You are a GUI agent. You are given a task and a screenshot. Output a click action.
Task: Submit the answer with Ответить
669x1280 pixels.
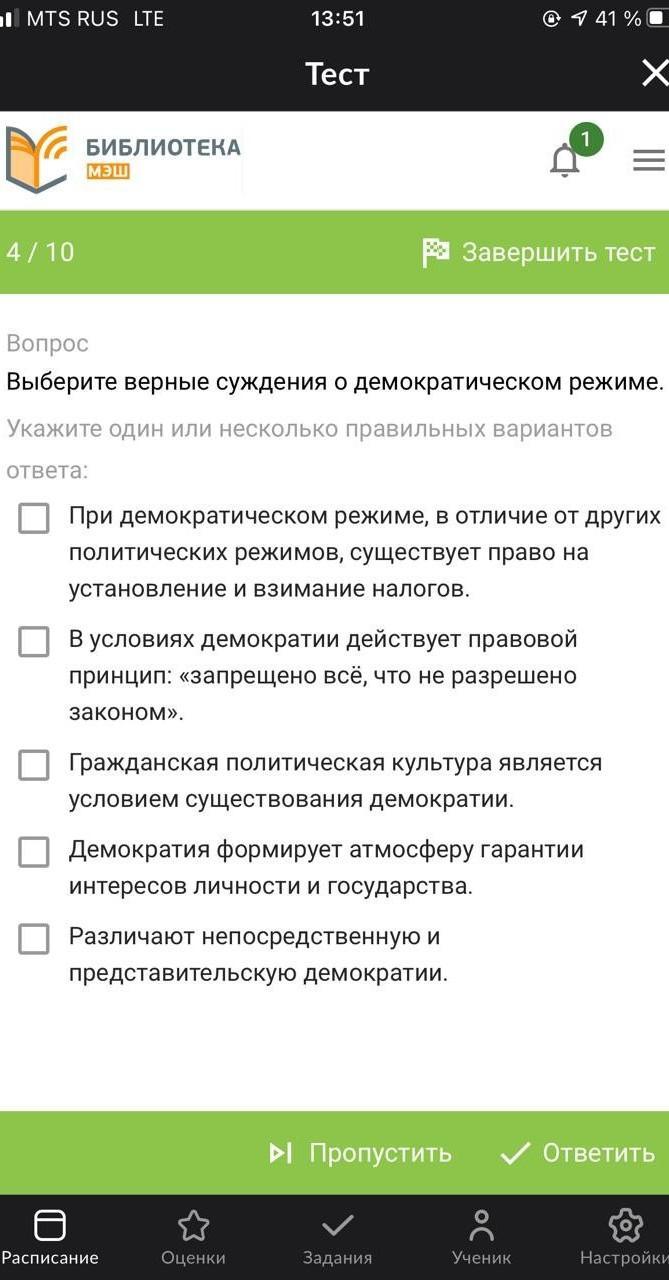click(578, 1153)
